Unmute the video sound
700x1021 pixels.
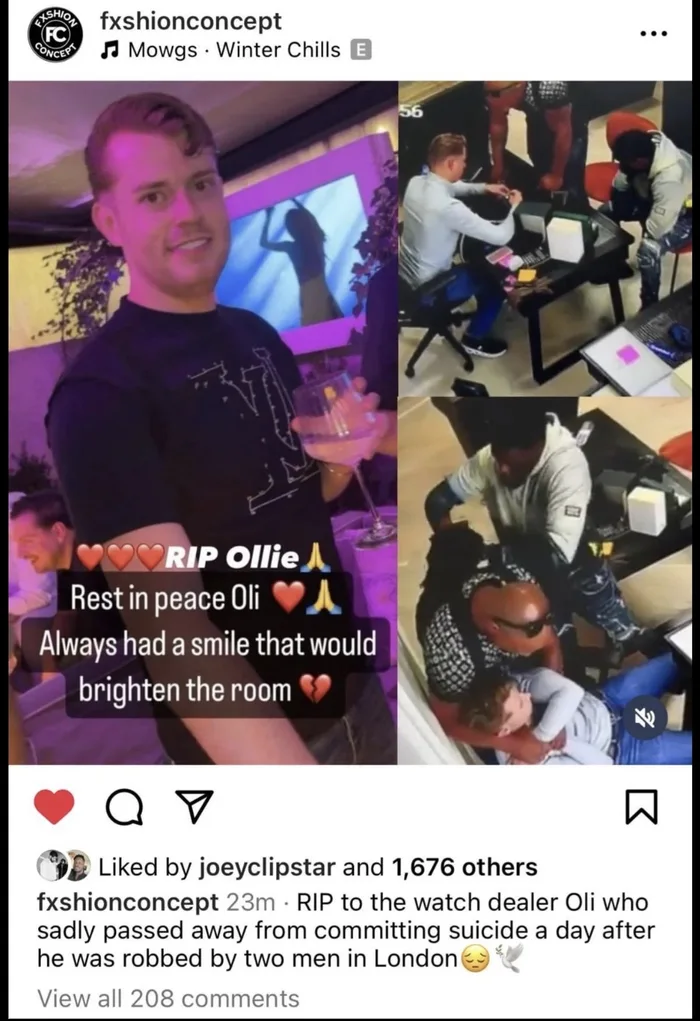[x=646, y=716]
